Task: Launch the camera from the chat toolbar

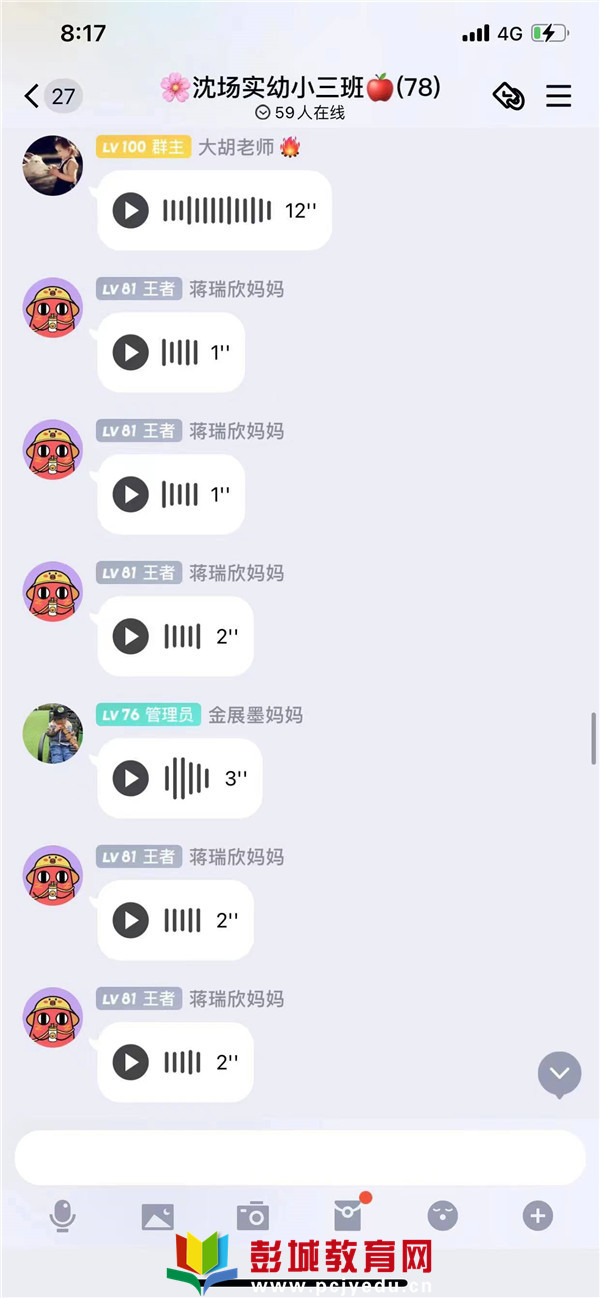Action: [x=253, y=1216]
